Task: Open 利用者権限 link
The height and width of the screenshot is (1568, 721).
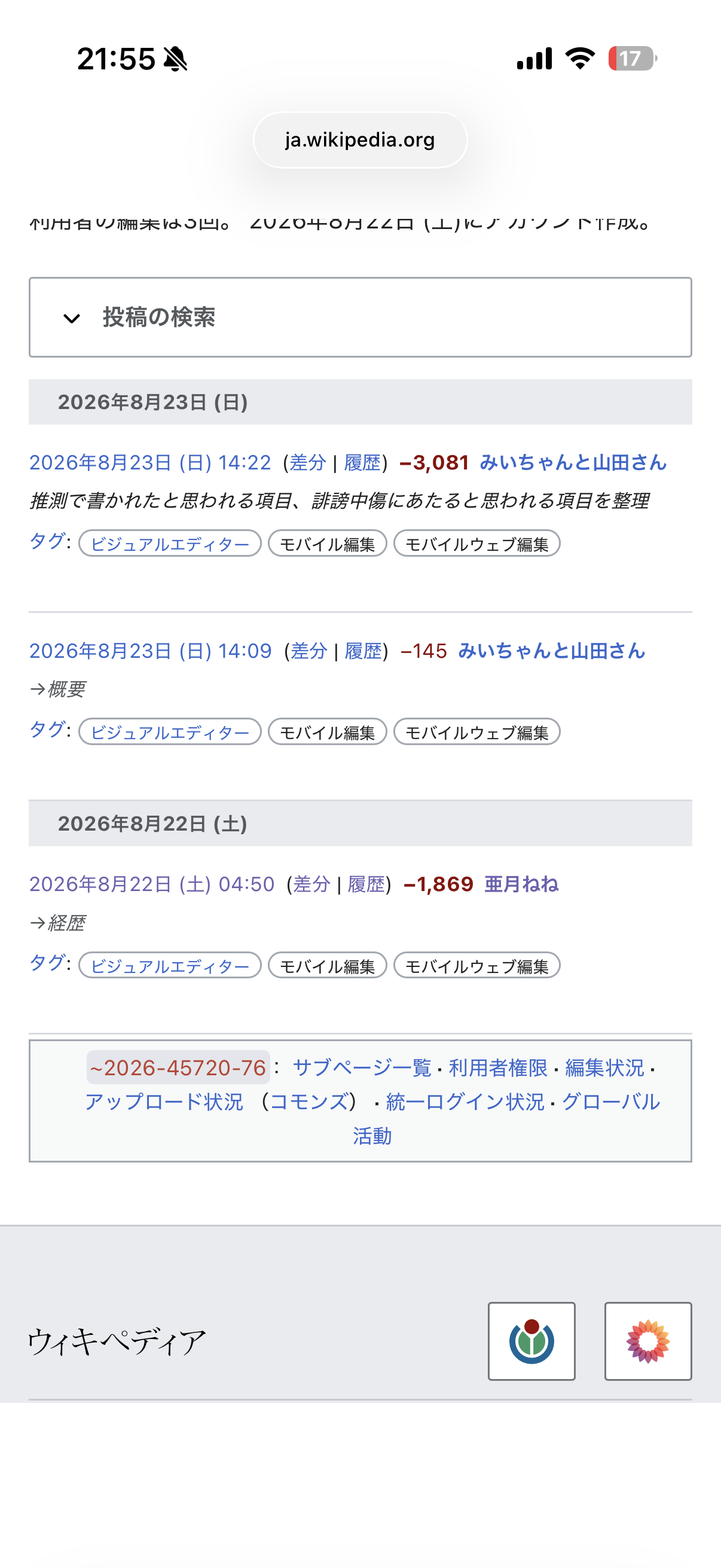Action: [x=497, y=1067]
